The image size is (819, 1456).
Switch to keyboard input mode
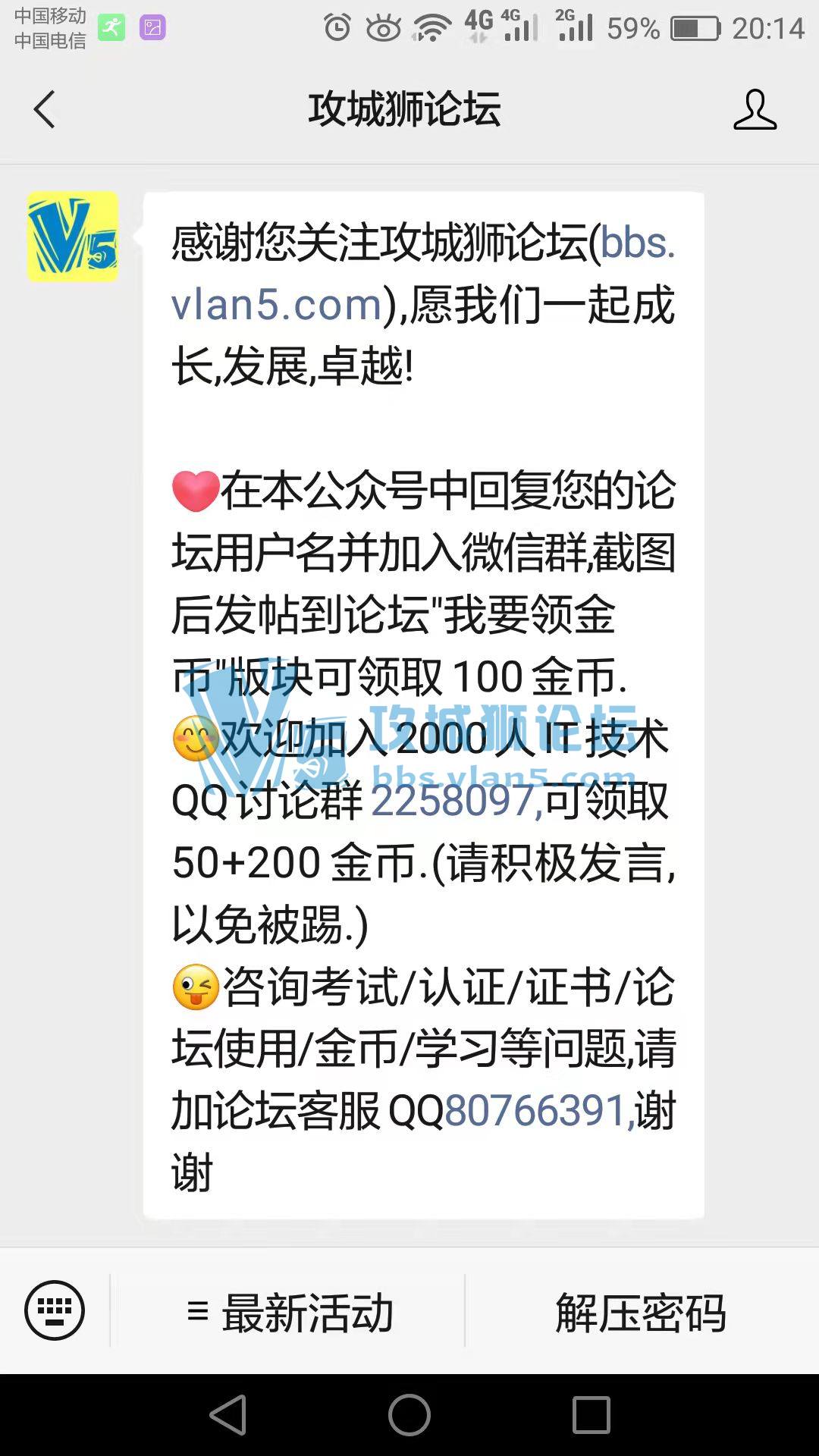point(55,1310)
